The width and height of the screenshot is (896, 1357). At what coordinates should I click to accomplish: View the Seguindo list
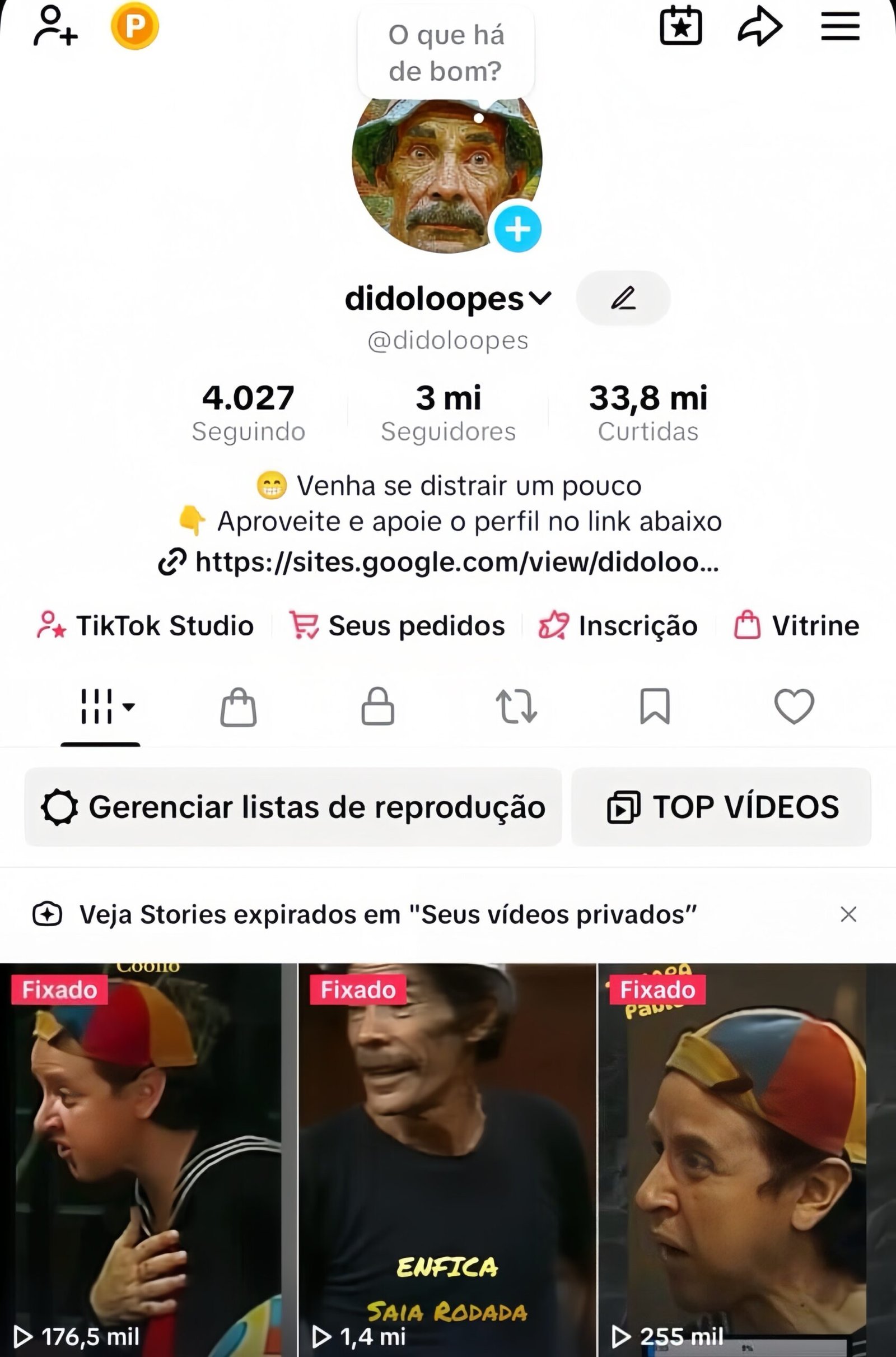click(x=248, y=413)
